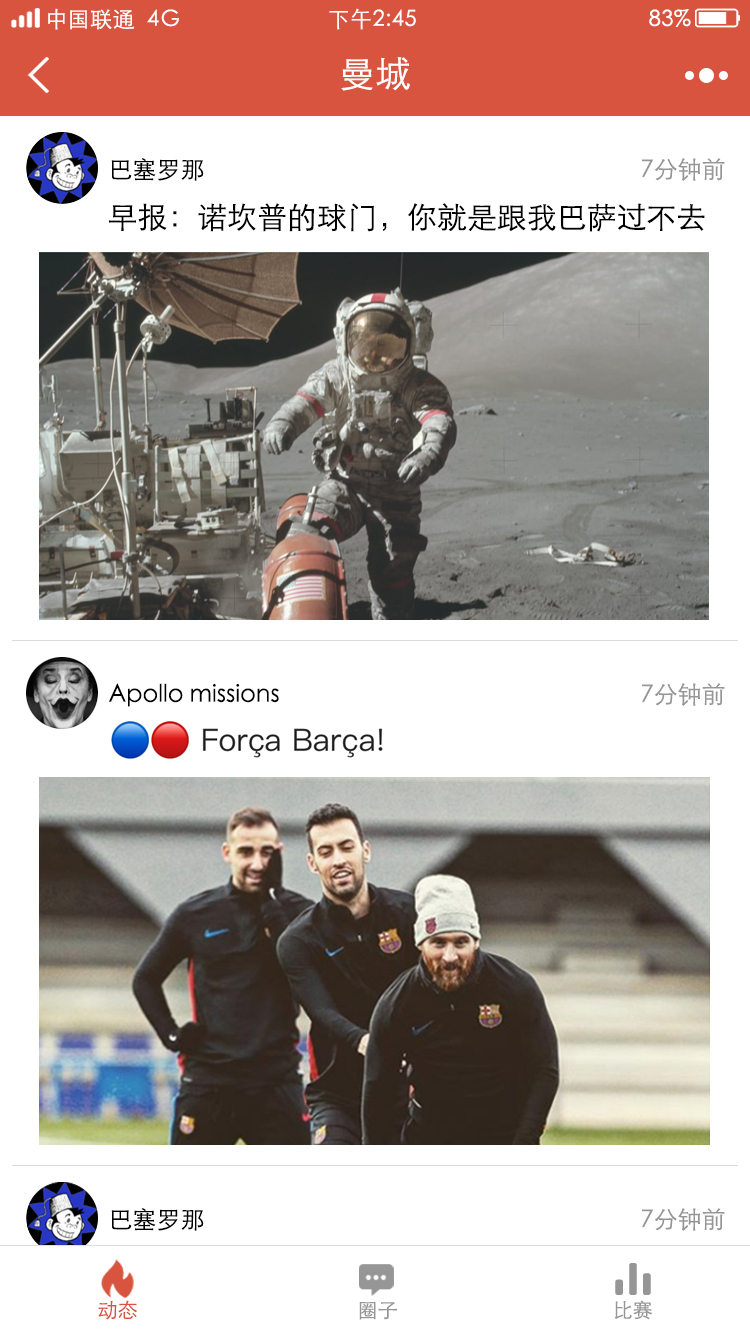Switch to the 比赛 tab
Image resolution: width=750 pixels, height=1334 pixels.
(632, 1290)
